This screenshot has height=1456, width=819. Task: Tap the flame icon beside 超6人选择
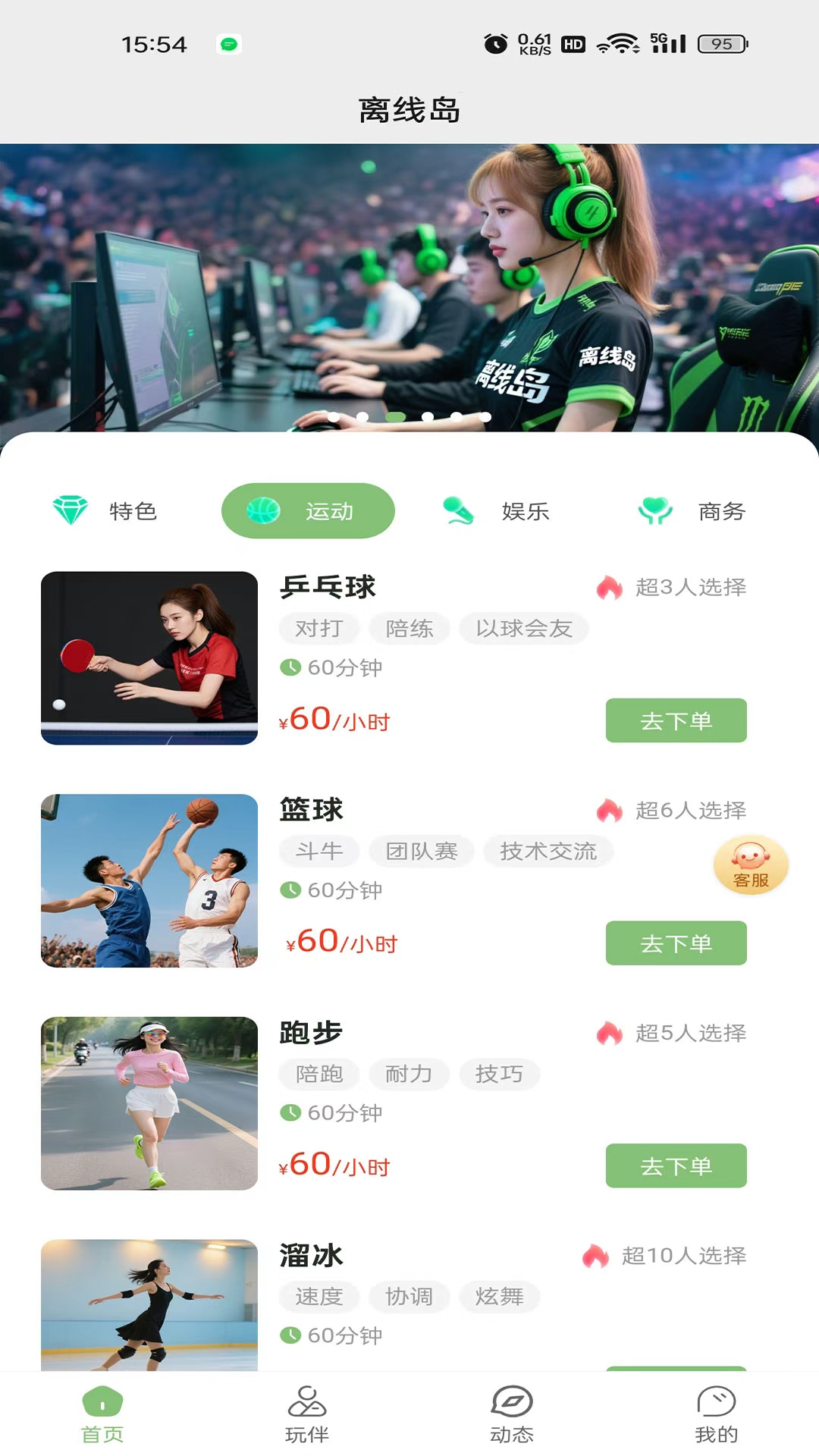click(608, 809)
